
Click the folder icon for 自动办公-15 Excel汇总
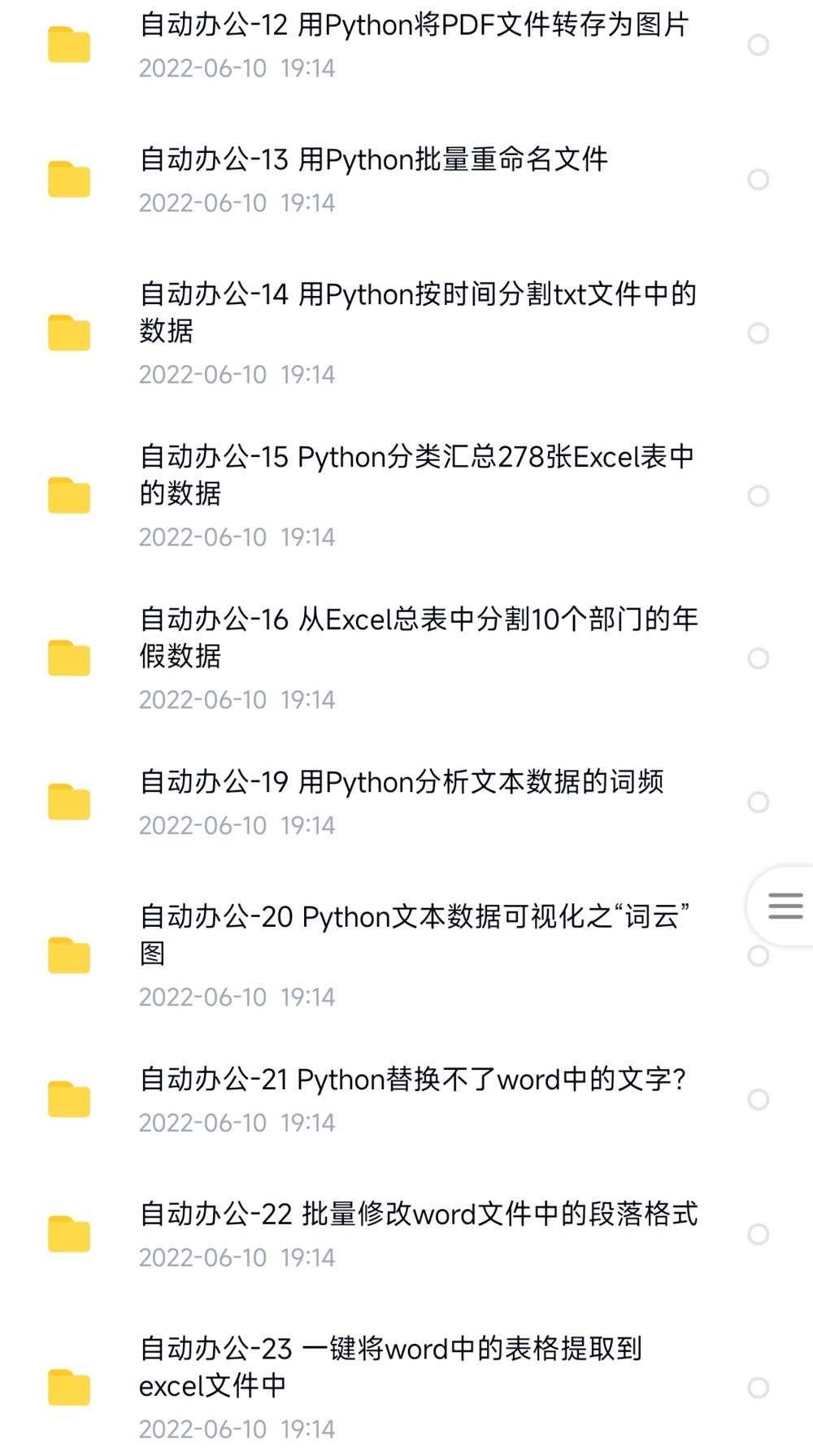tap(70, 493)
